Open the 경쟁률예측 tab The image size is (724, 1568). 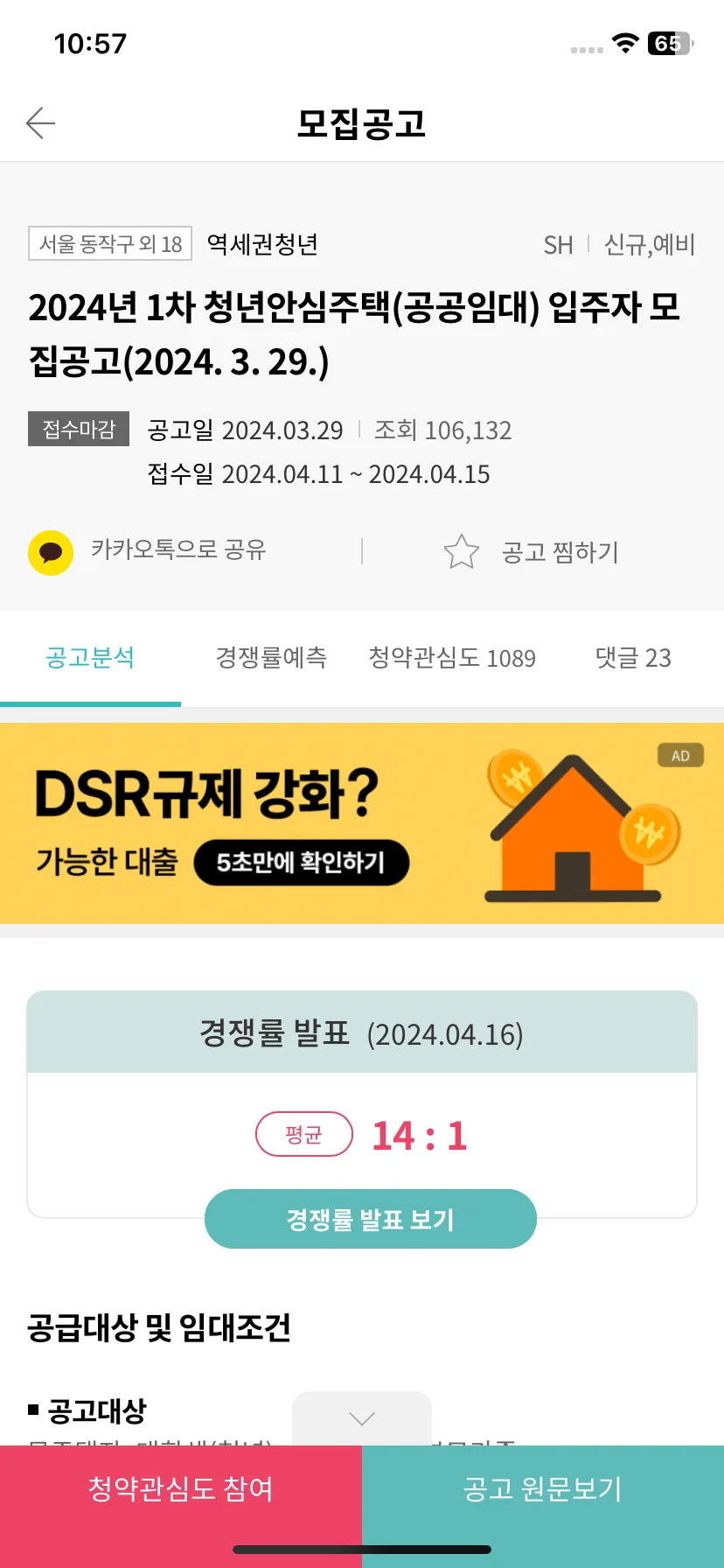(x=271, y=658)
